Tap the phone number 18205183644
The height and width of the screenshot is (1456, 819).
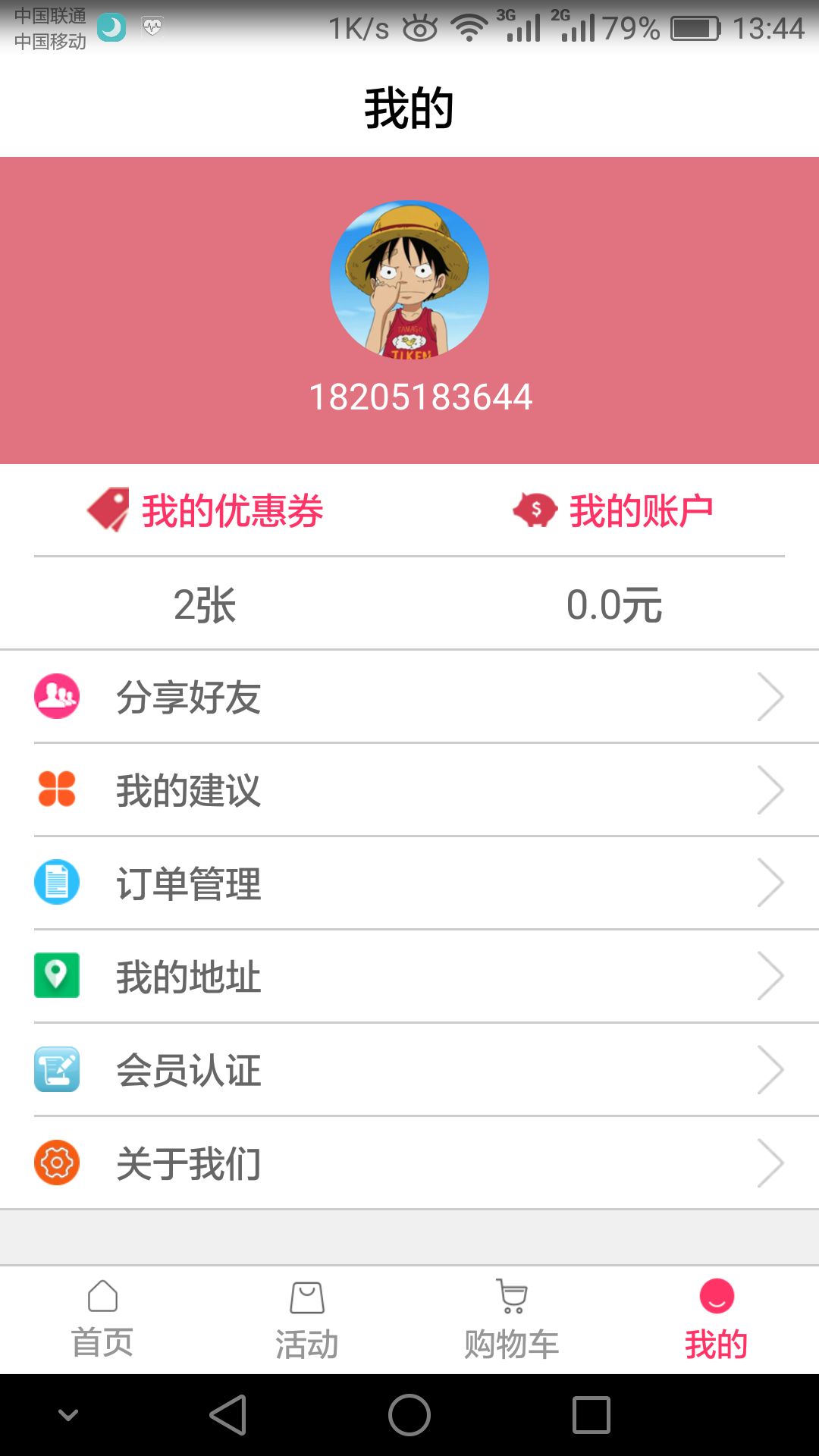point(422,396)
